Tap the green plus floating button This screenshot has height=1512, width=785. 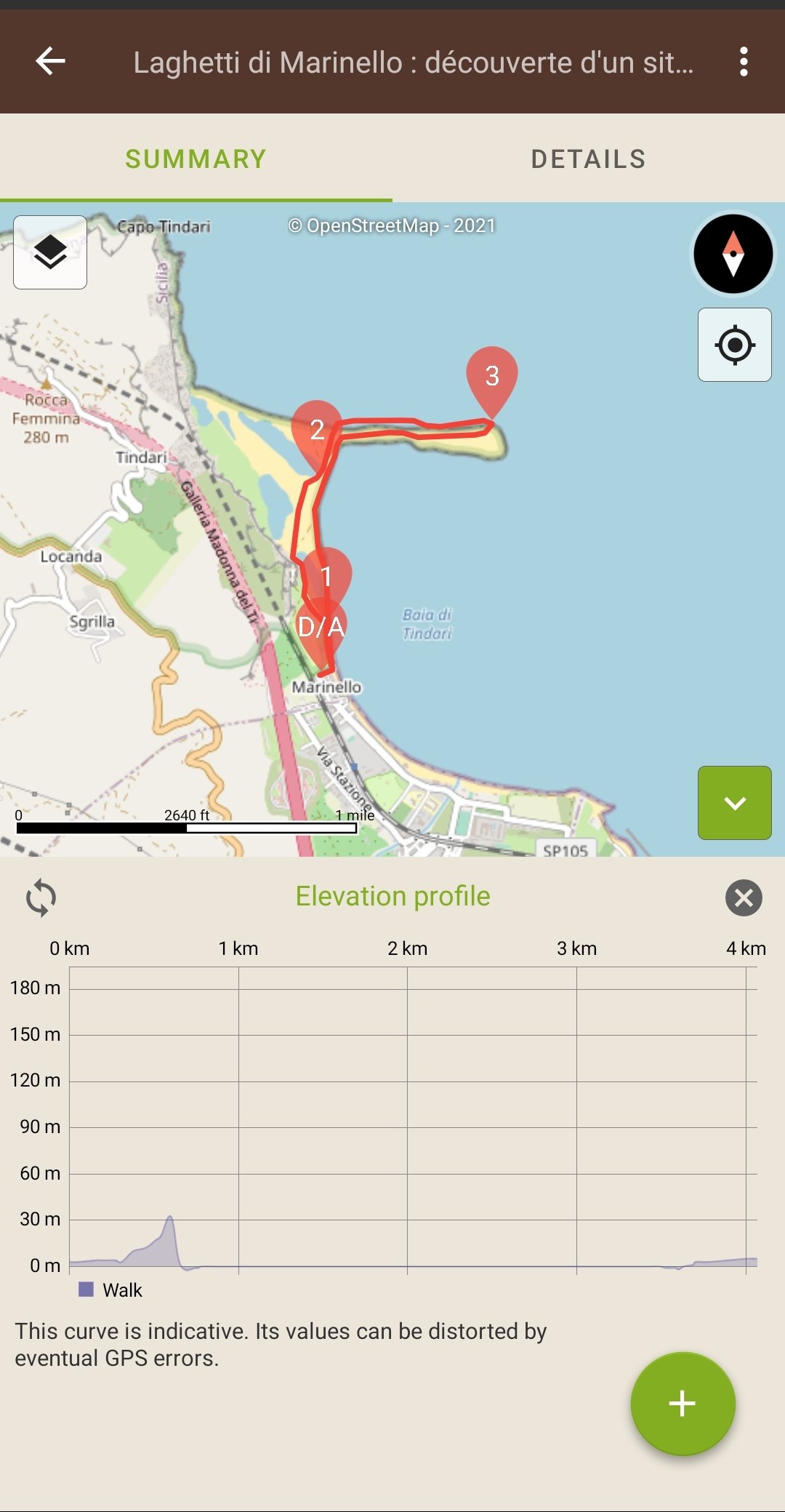pyautogui.click(x=683, y=1404)
